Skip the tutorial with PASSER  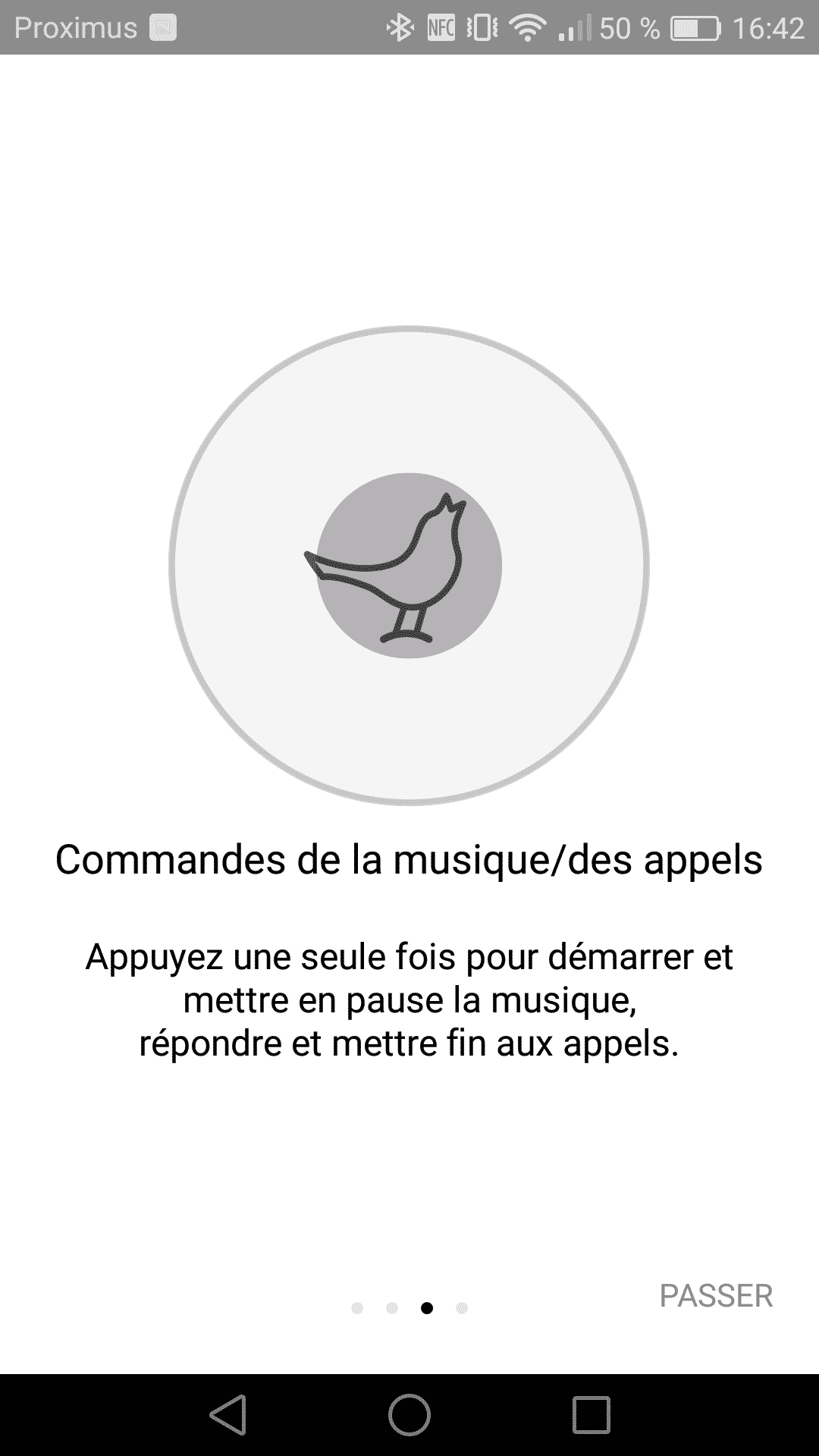(x=716, y=1296)
